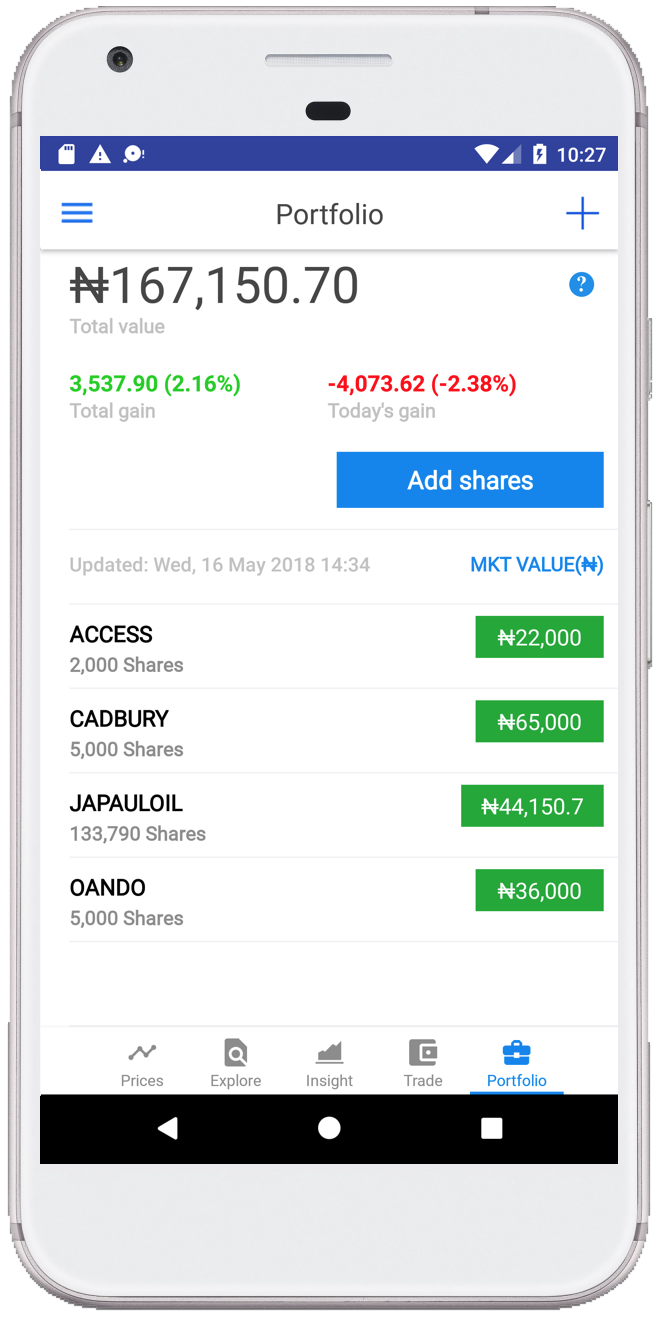Toggle the MKT VALUE column header
The width and height of the screenshot is (662, 1322).
(x=537, y=565)
